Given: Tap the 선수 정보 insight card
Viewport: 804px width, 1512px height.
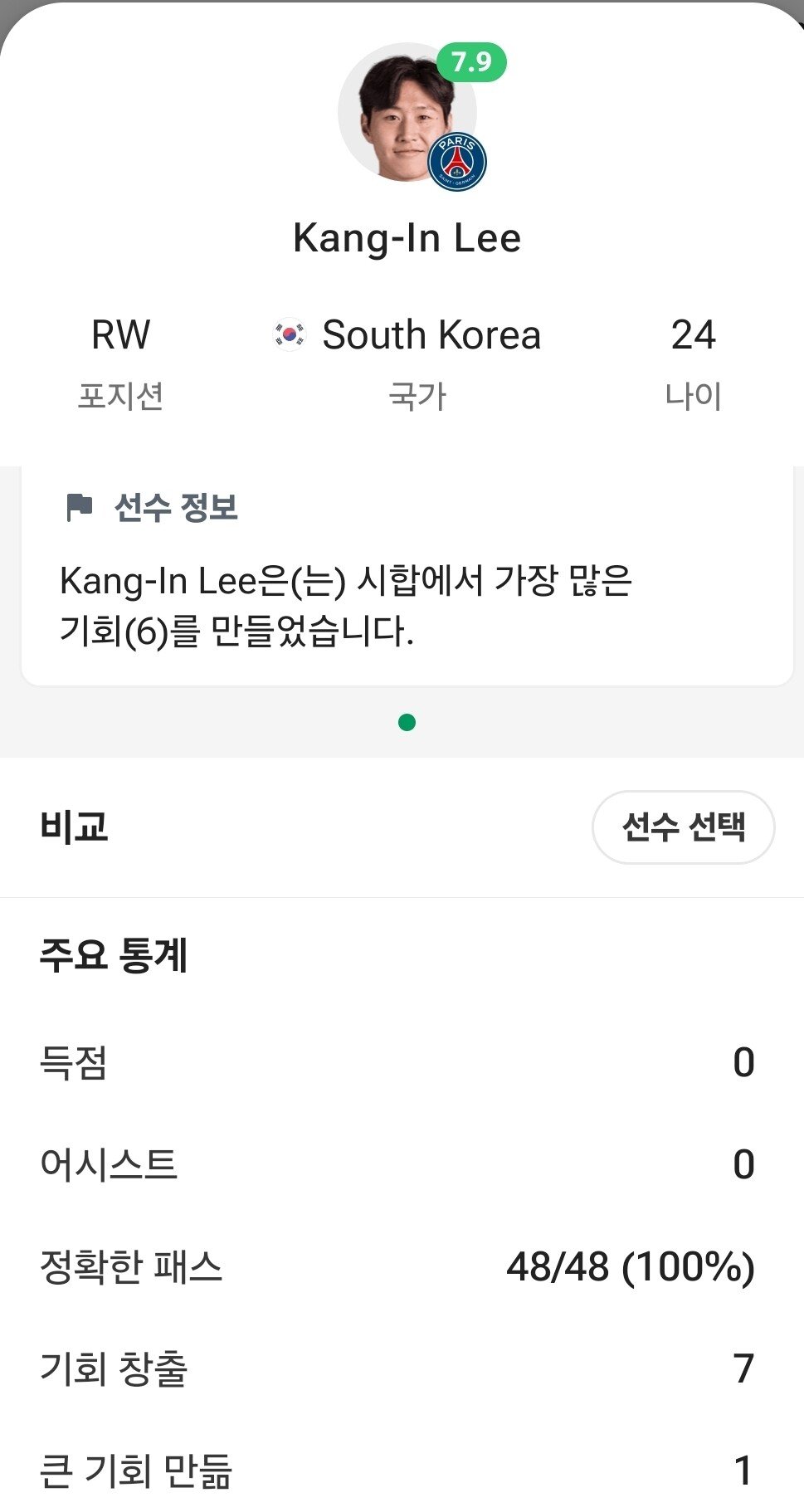Looking at the screenshot, I should [407, 581].
